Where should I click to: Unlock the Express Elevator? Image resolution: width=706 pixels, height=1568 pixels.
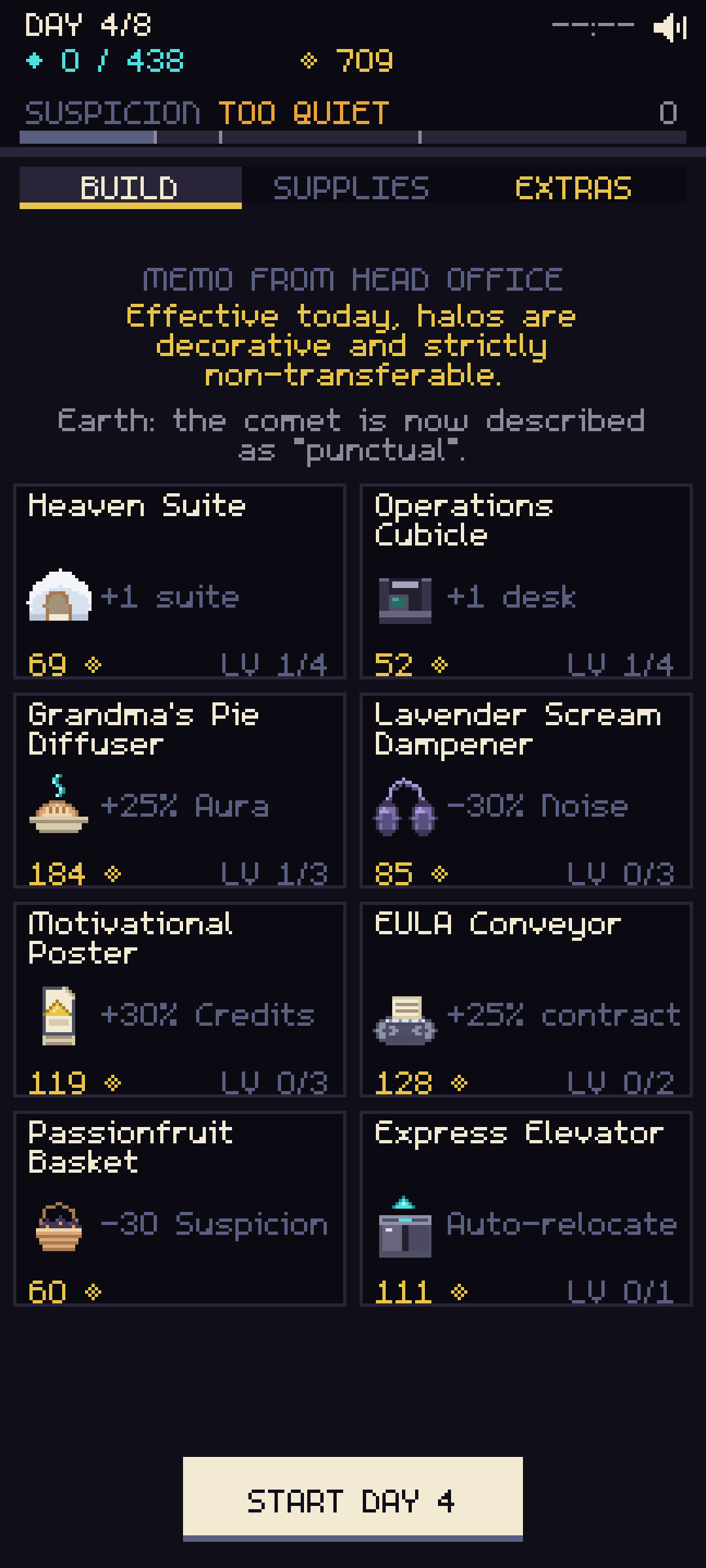[x=526, y=1209]
